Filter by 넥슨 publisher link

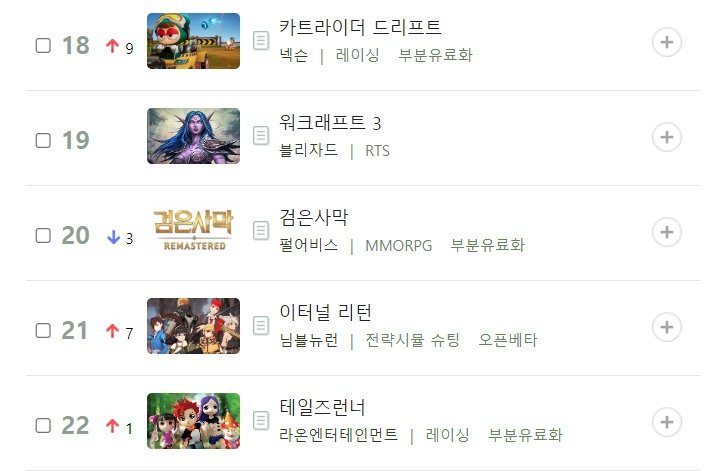(x=294, y=55)
